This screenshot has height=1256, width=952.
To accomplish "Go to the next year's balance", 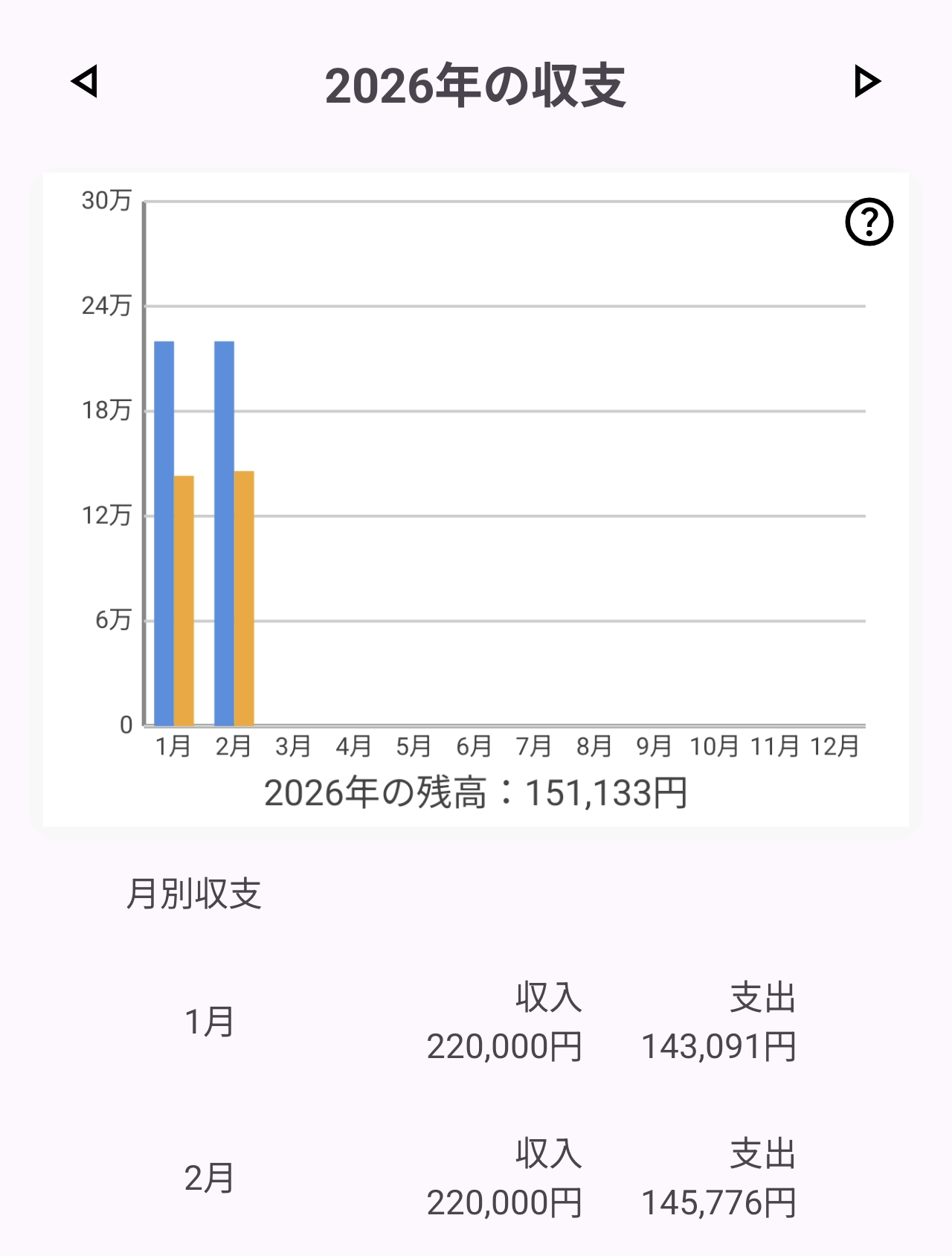I will coord(866,82).
